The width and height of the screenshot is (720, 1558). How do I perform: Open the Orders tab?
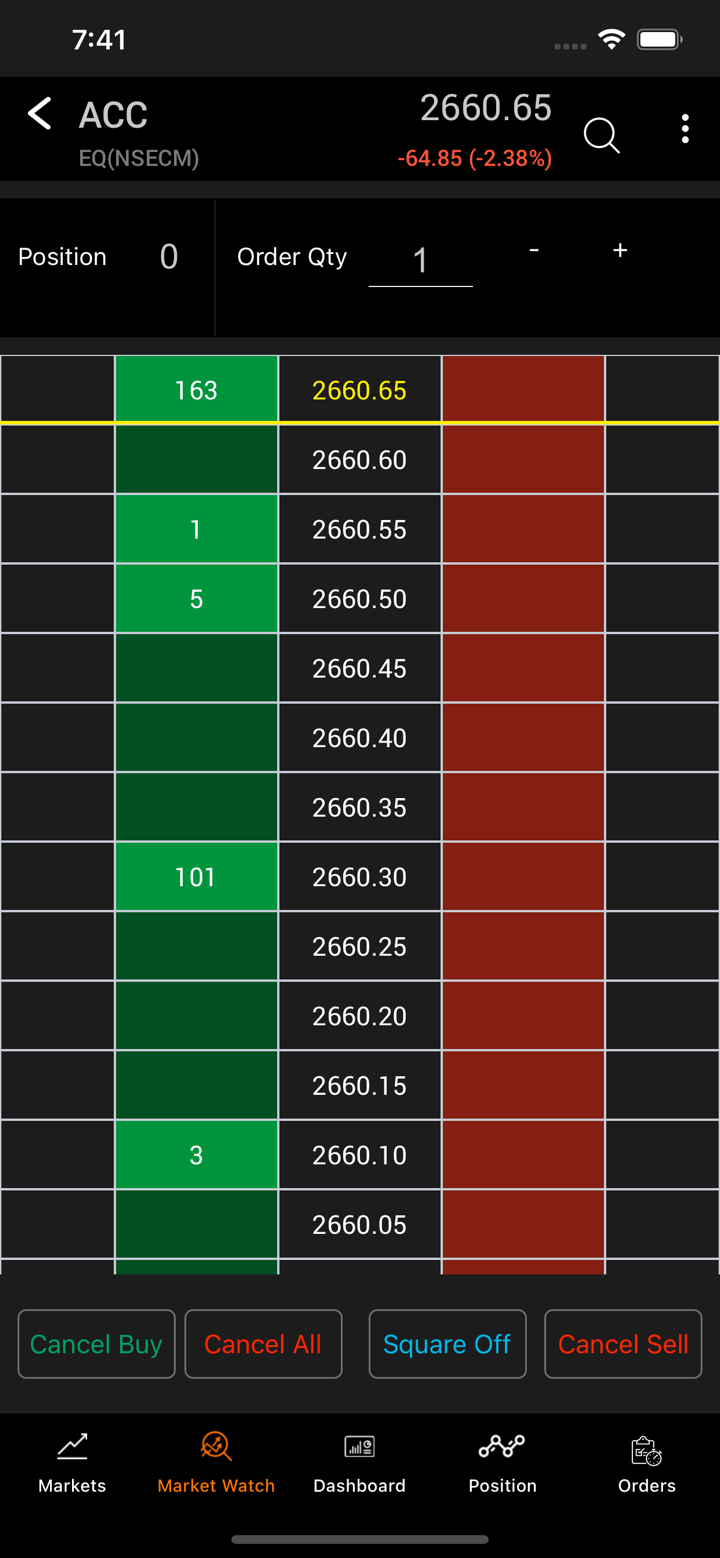click(646, 1463)
